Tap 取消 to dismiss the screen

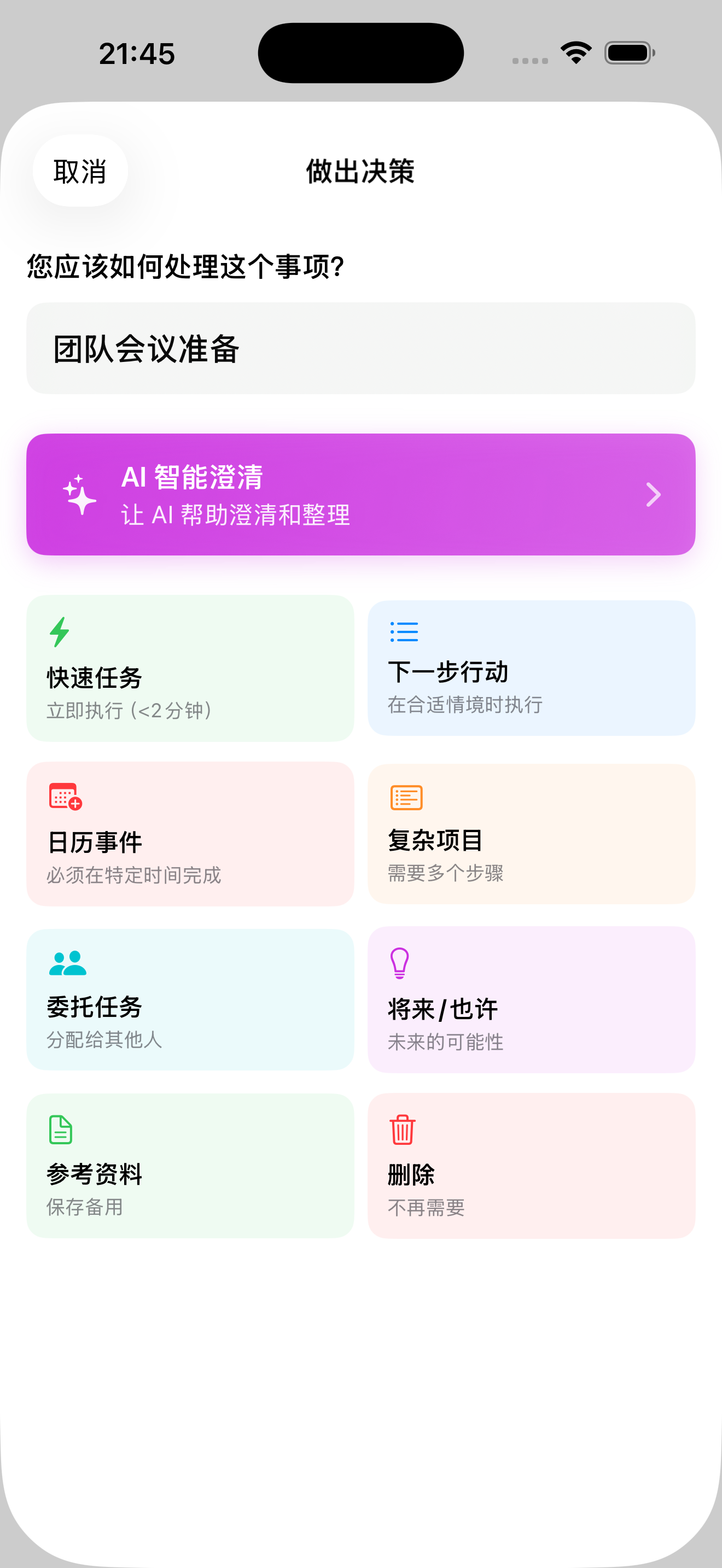pyautogui.click(x=80, y=171)
